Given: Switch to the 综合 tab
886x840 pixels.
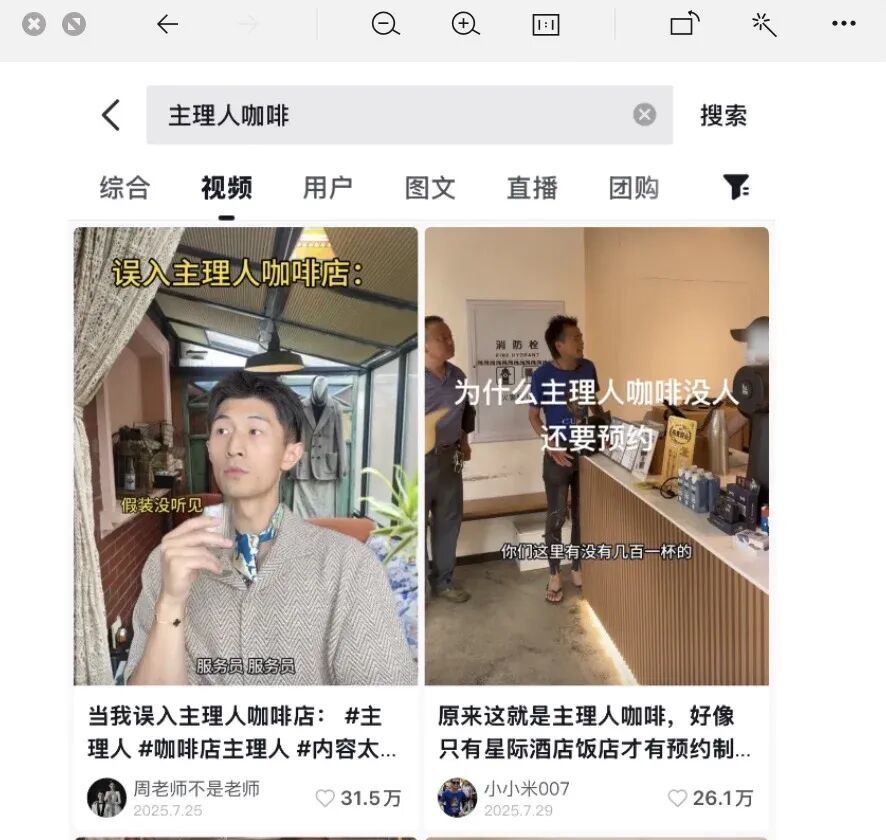Looking at the screenshot, I should (x=125, y=187).
